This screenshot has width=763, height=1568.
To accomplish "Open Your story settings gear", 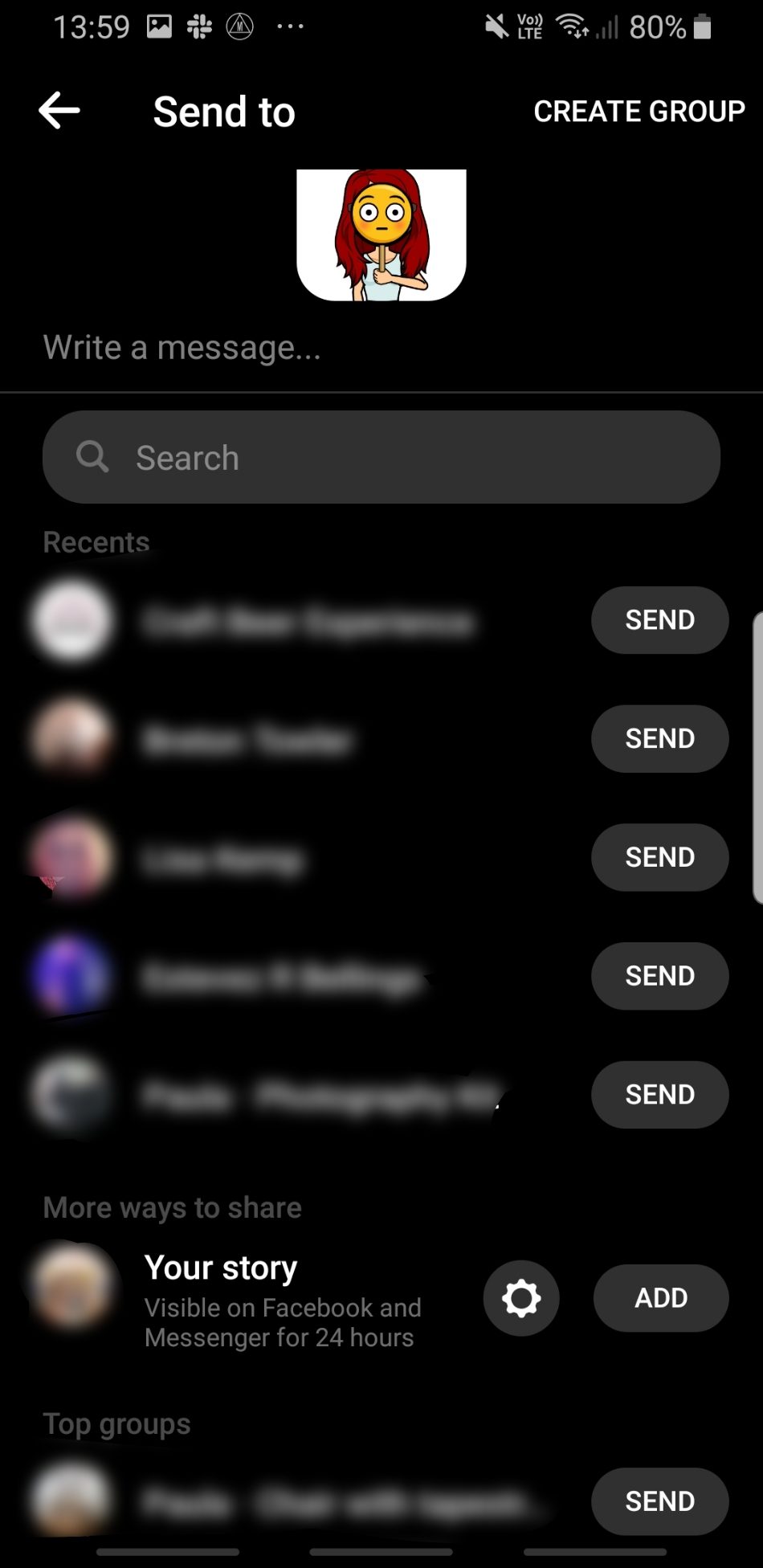I will [521, 1298].
